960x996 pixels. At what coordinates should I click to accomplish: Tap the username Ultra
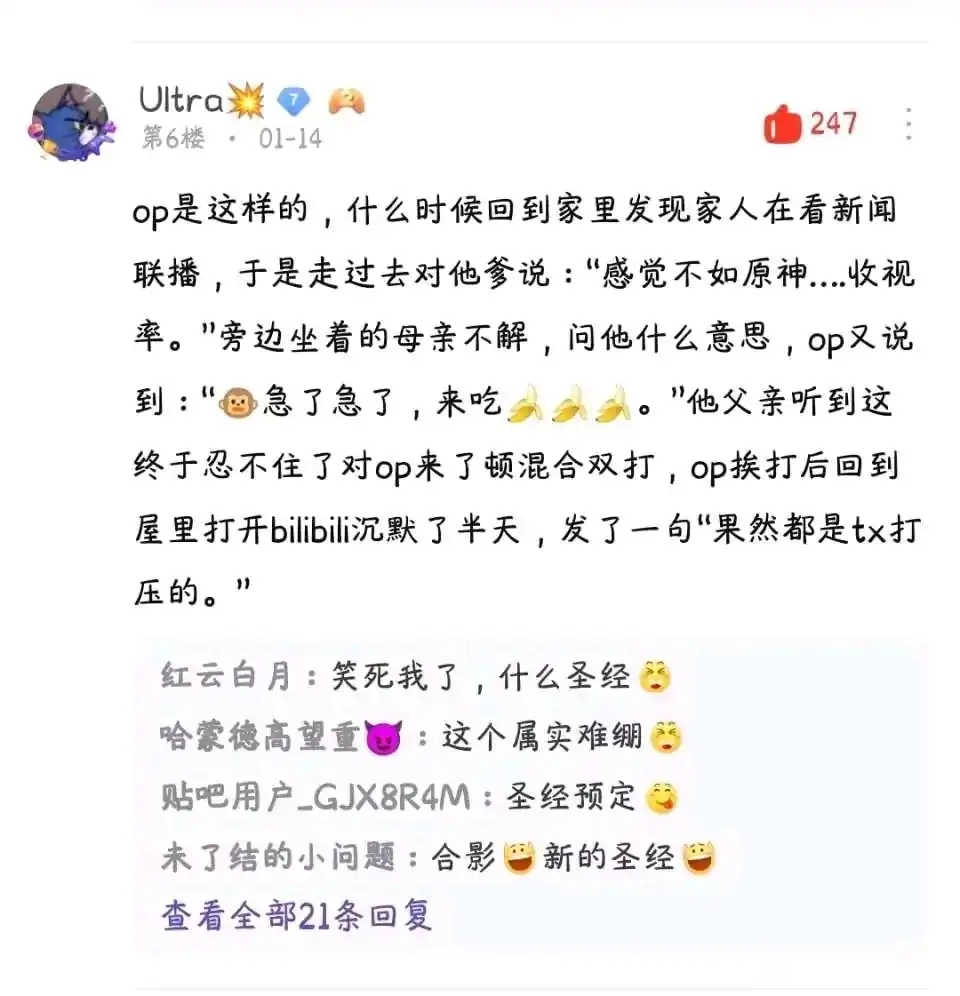[182, 100]
